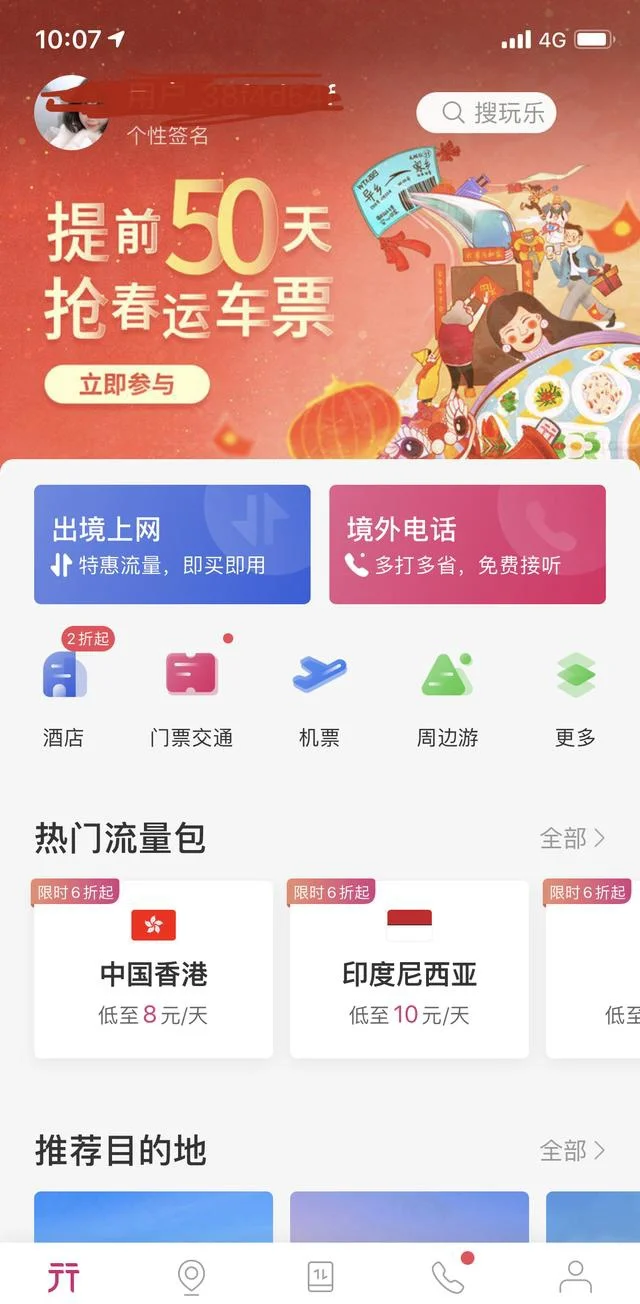Switch to the profile tab
The height and width of the screenshot is (1304, 640).
click(x=575, y=1277)
